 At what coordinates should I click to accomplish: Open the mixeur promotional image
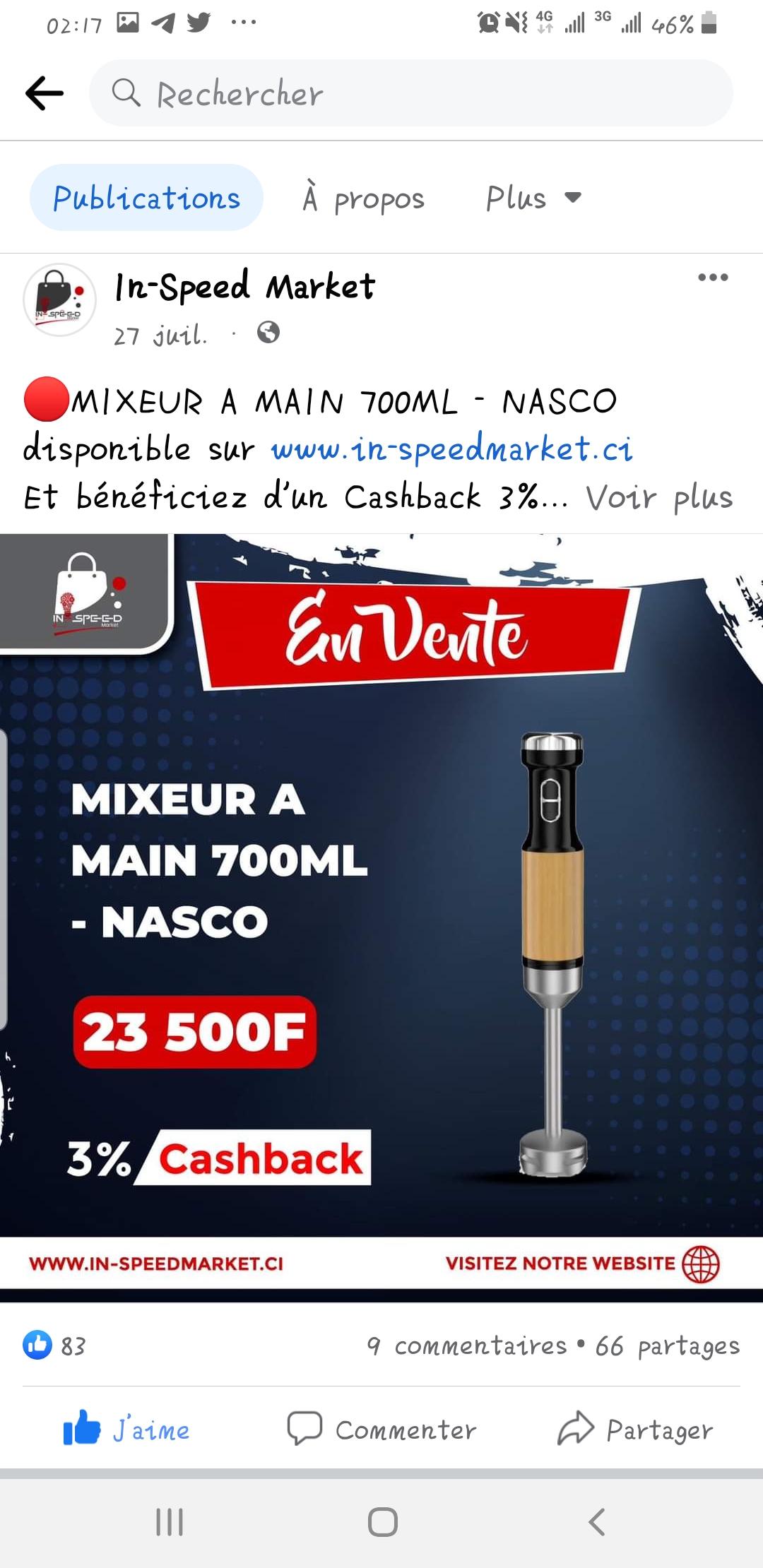point(381,917)
